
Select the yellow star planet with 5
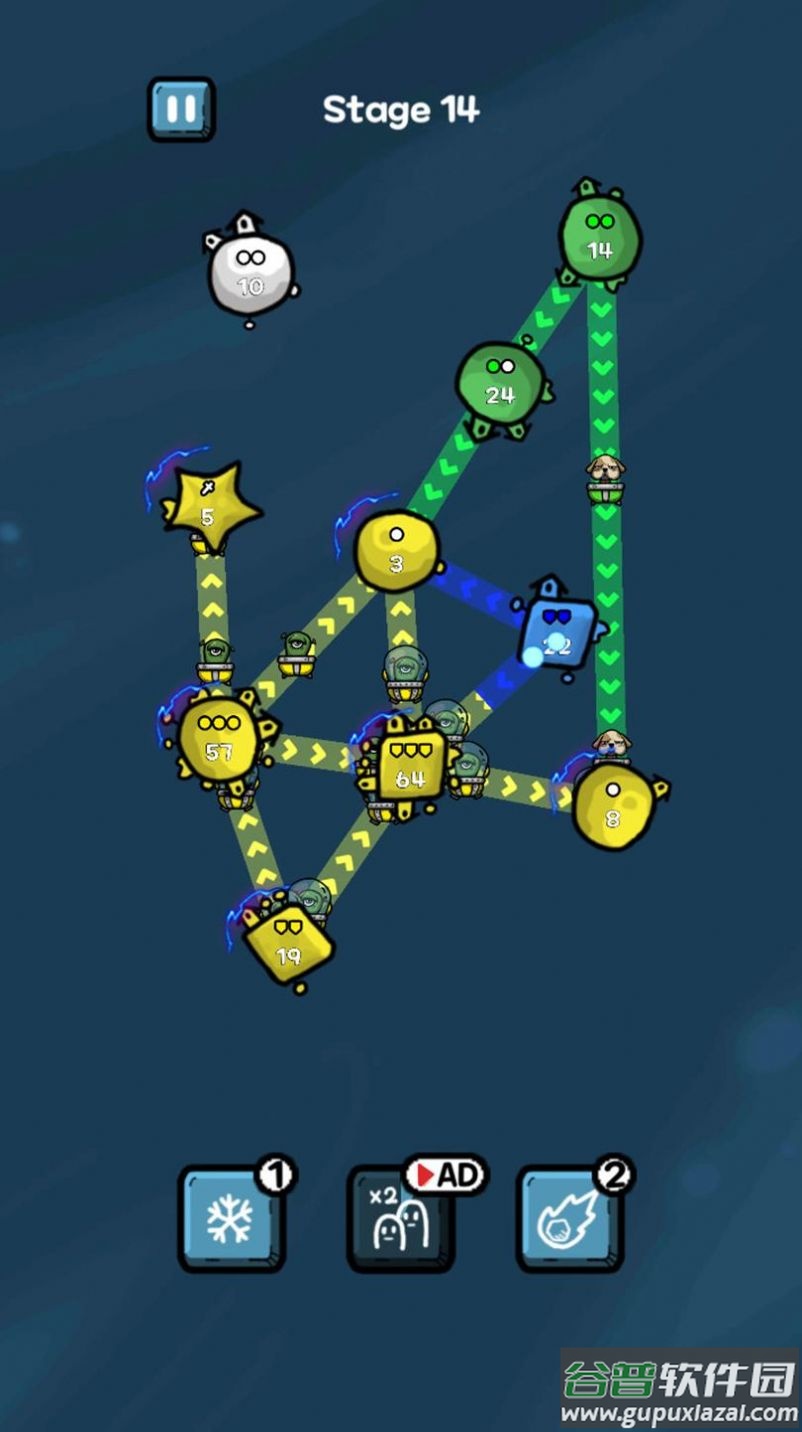(207, 508)
